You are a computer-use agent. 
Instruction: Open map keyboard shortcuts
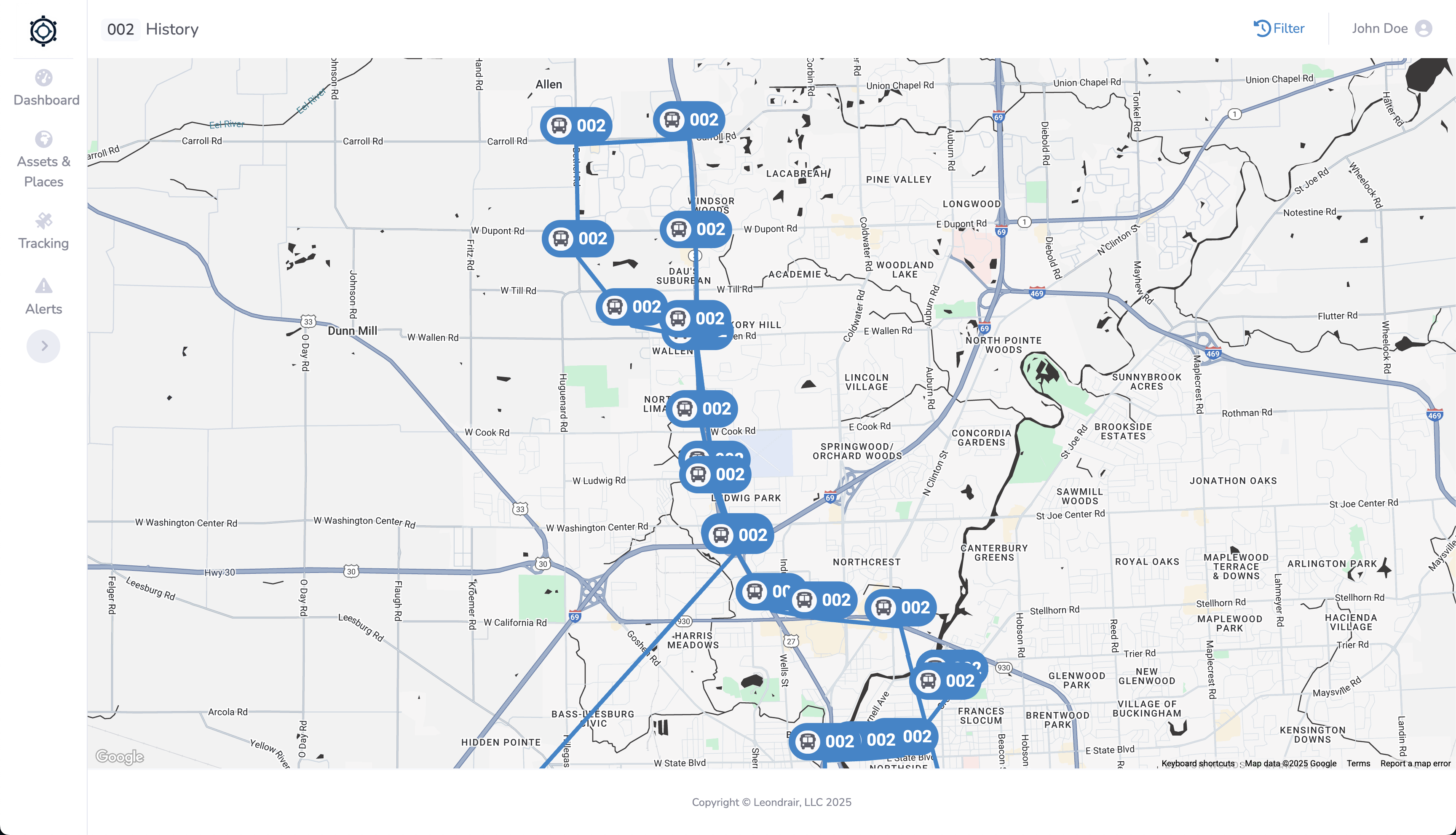tap(1197, 763)
